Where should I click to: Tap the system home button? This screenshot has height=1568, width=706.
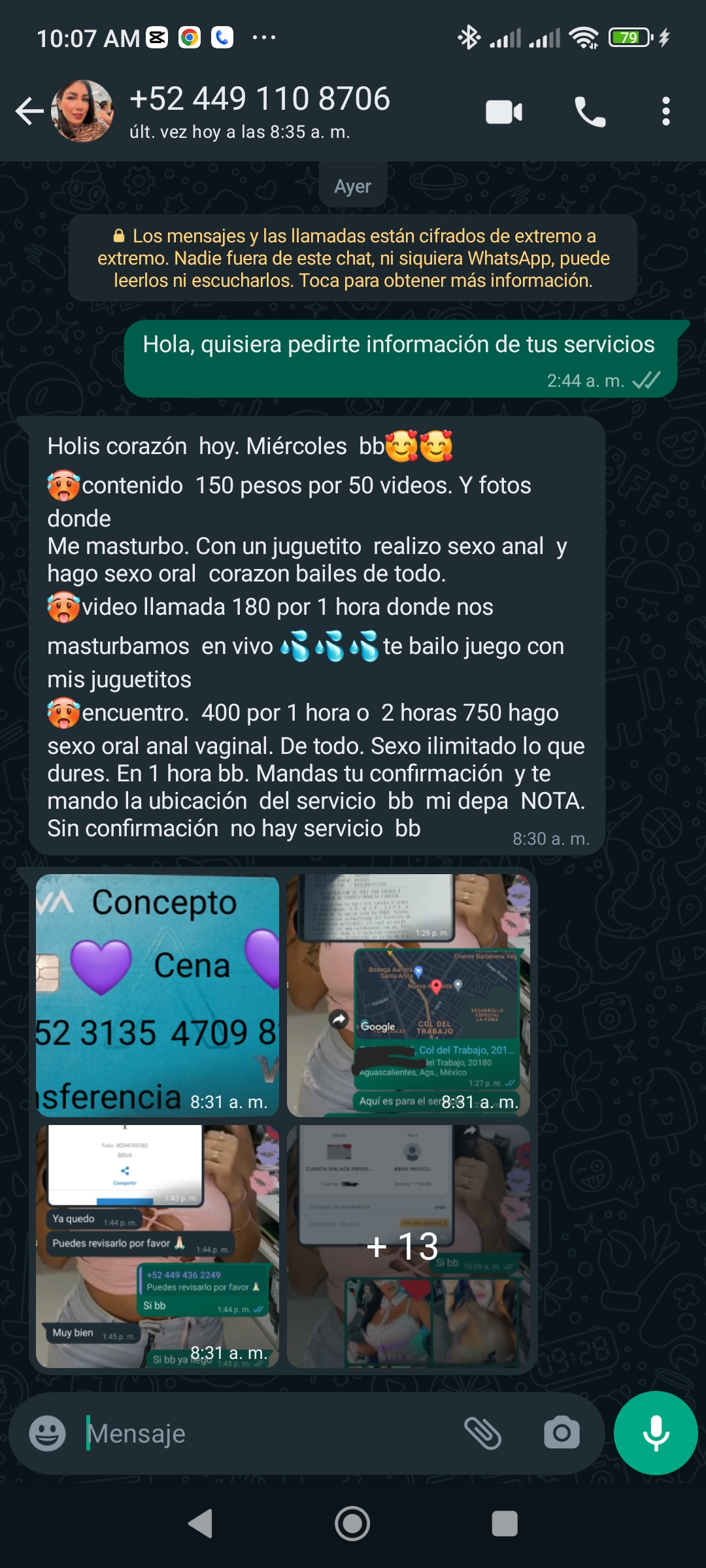352,1524
